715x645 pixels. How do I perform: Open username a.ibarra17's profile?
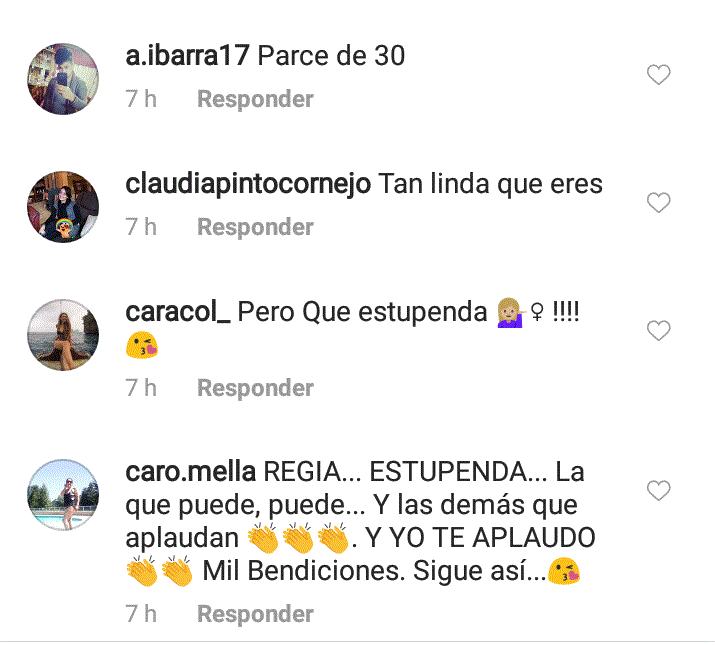coord(188,56)
